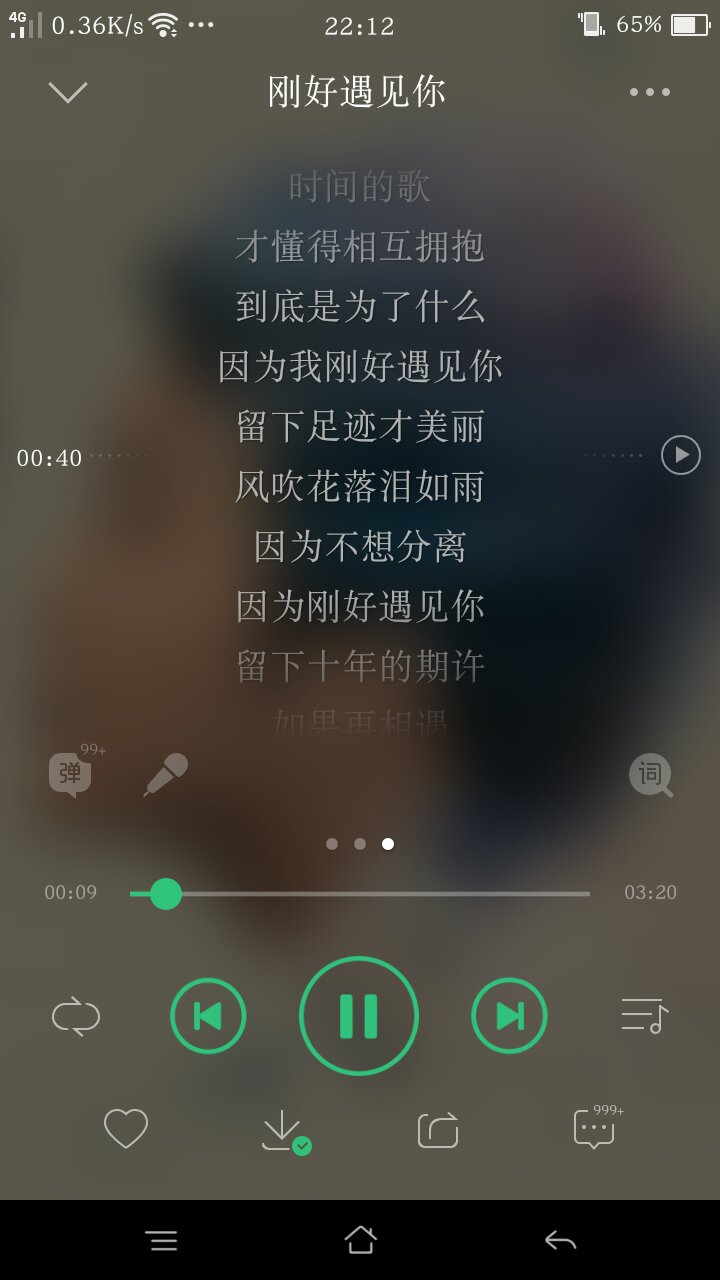Screen dimensions: 720x1280
Task: Pause the currently playing song
Action: coord(359,1014)
